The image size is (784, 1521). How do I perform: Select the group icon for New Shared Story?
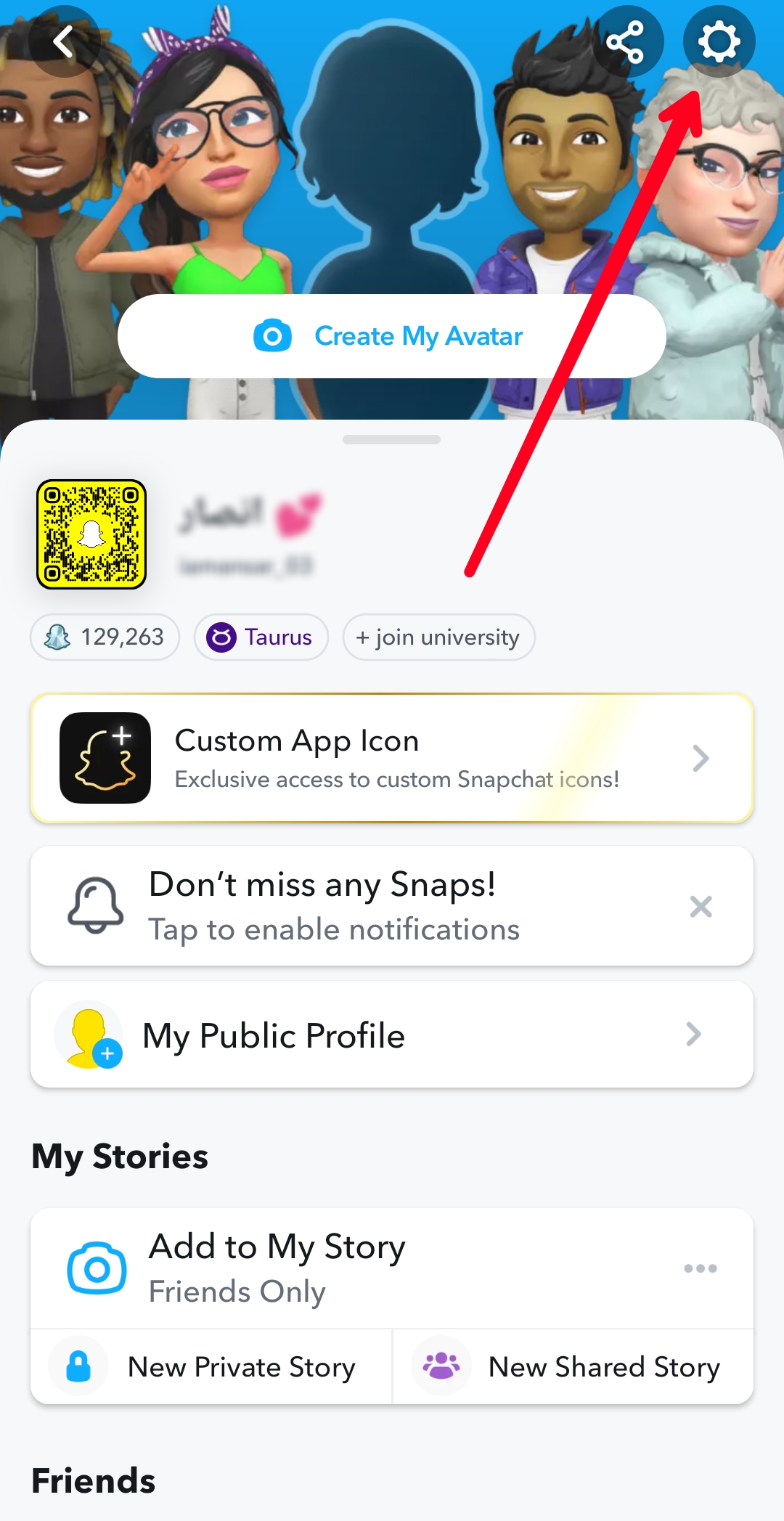pyautogui.click(x=441, y=1366)
